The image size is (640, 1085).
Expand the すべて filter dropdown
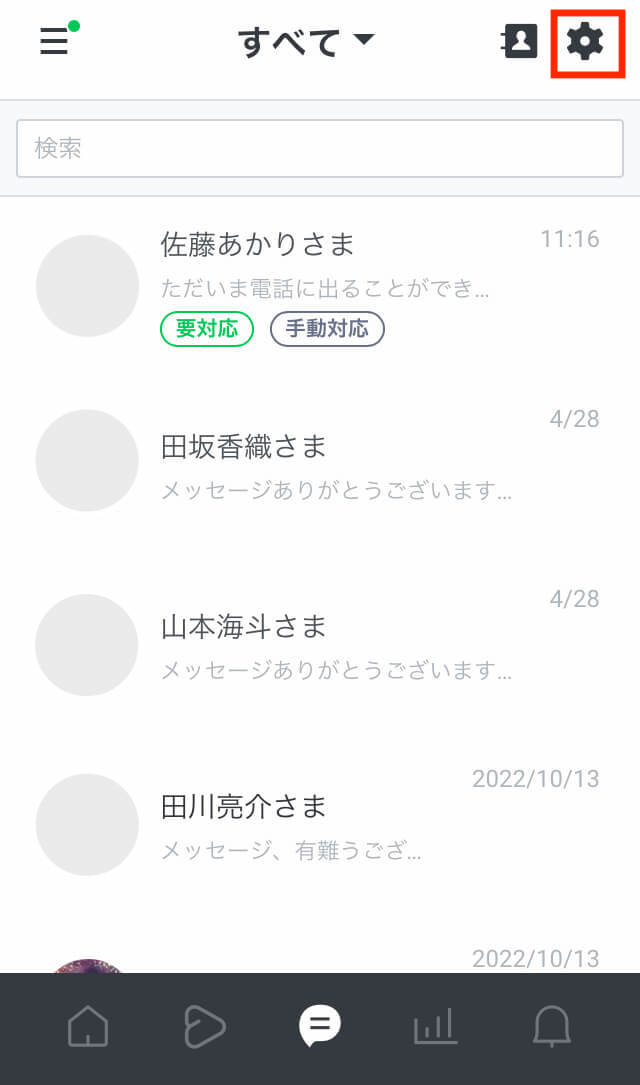click(306, 42)
